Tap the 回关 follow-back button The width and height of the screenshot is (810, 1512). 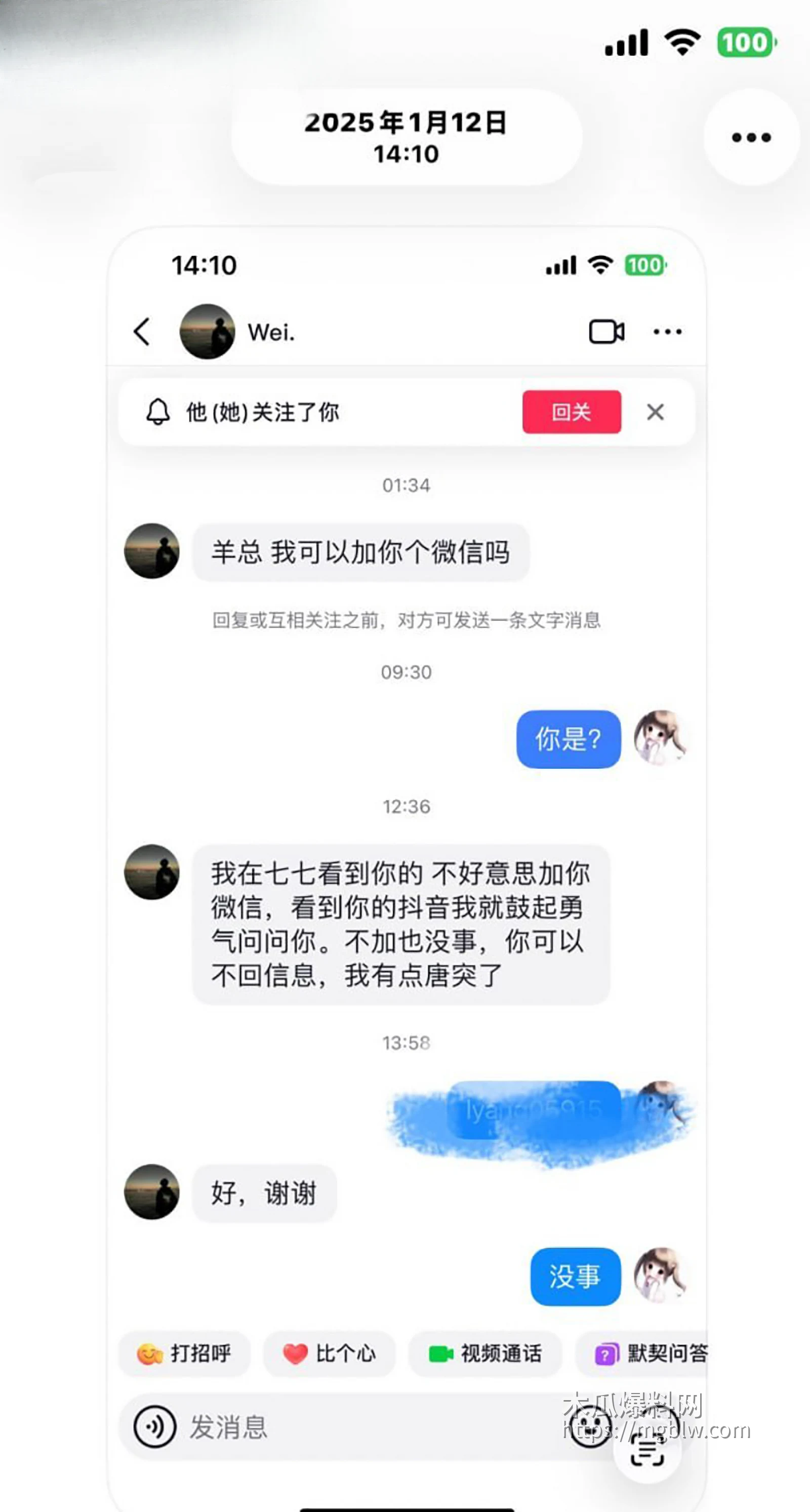[571, 413]
